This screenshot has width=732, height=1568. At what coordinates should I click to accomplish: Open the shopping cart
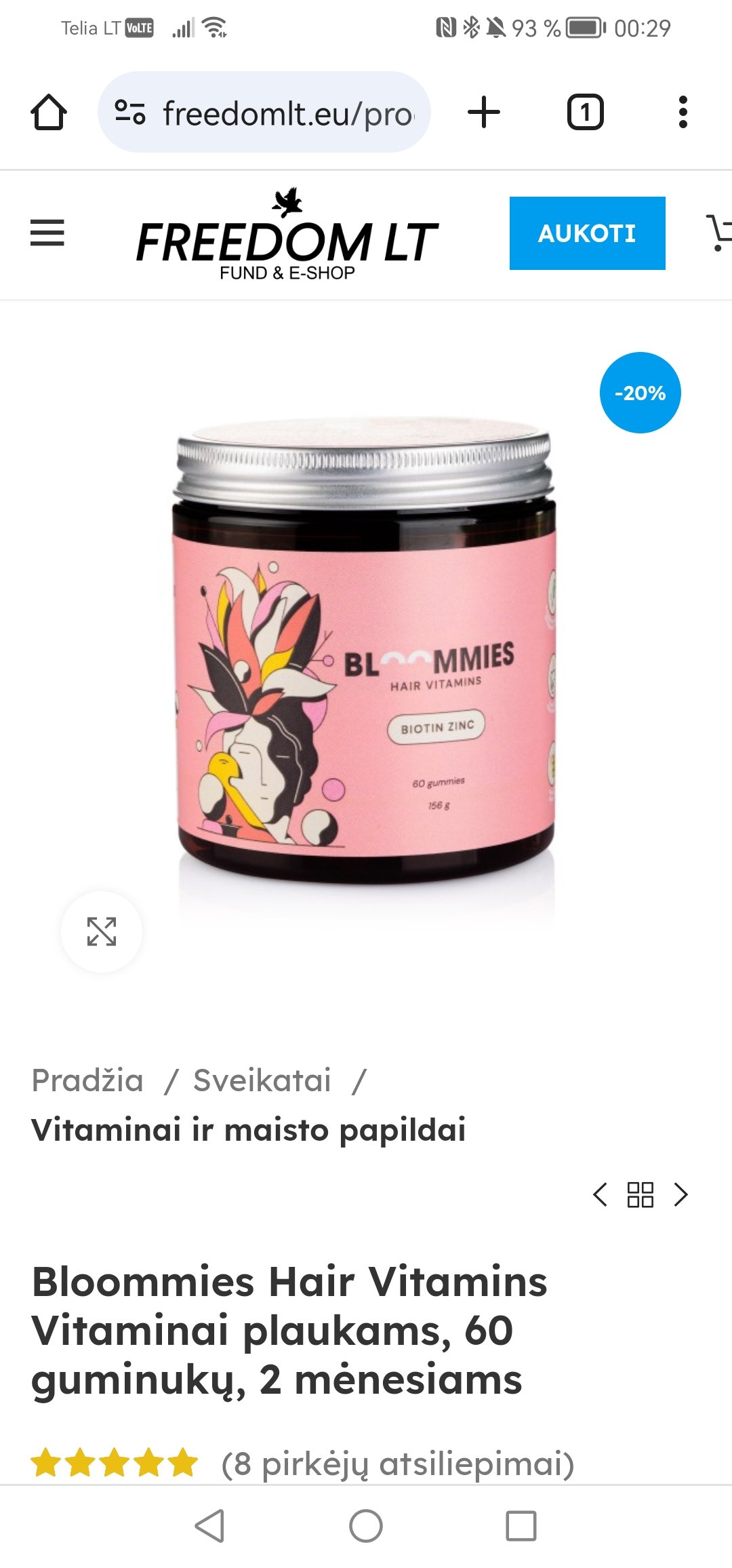(718, 233)
